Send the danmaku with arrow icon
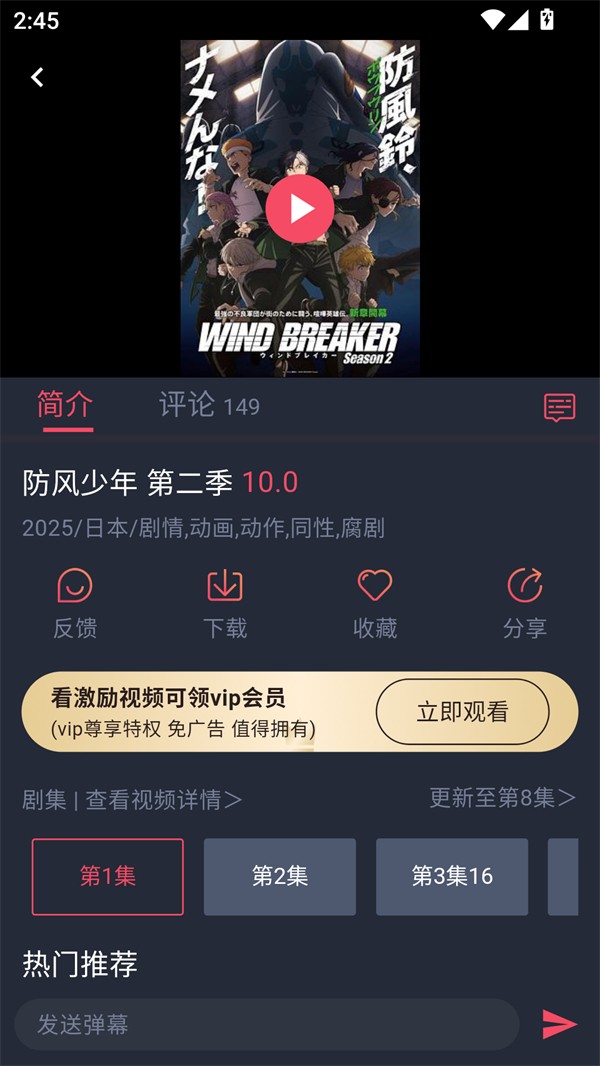 coord(559,1024)
